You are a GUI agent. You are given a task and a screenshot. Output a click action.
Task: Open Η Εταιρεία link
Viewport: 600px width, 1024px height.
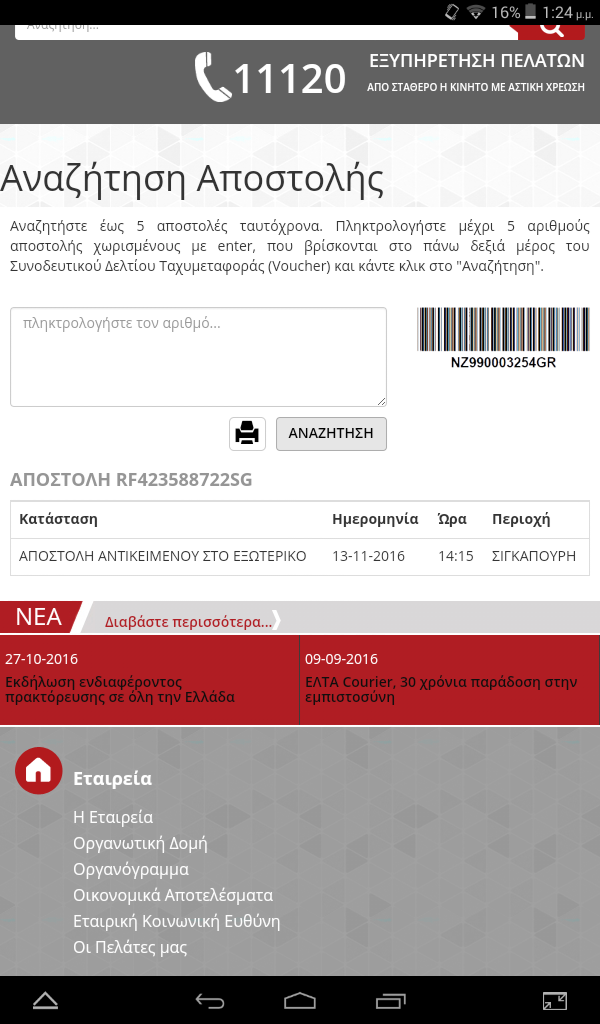point(113,817)
